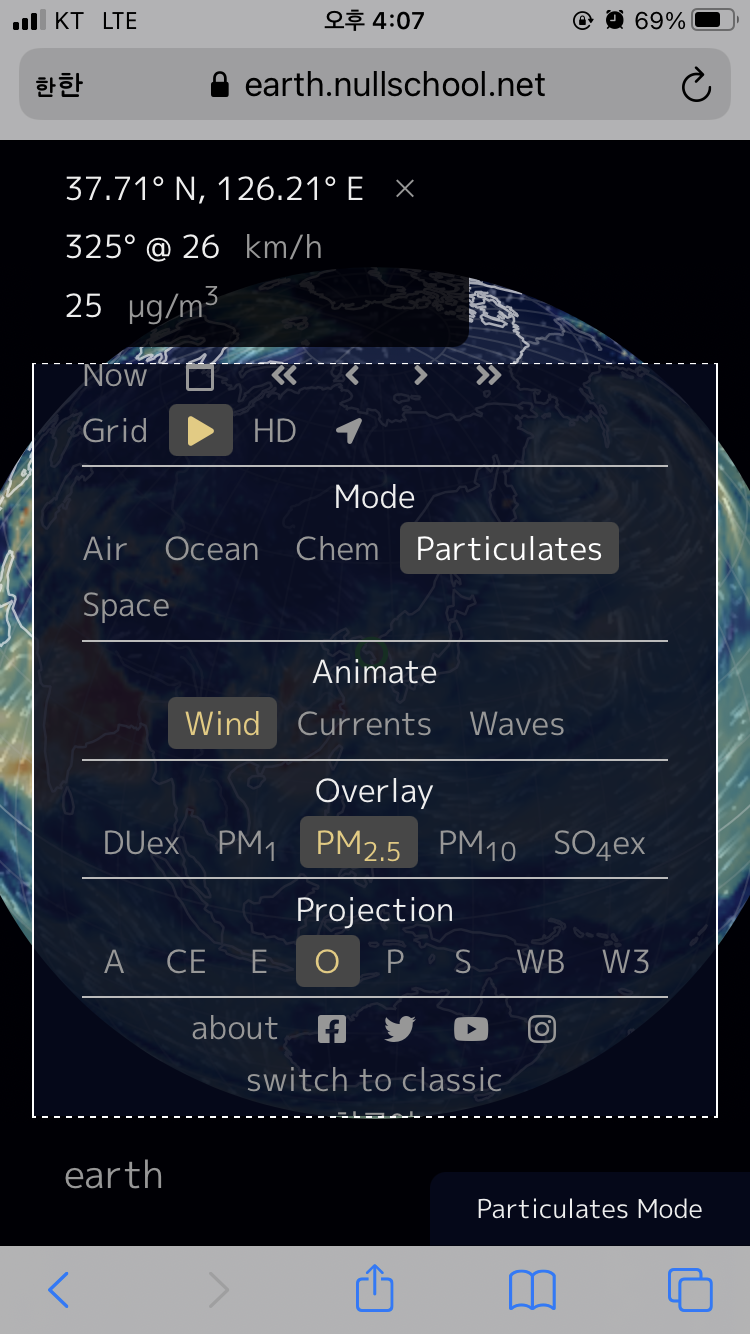
Task: Animate Currents instead of Wind
Action: coord(364,724)
